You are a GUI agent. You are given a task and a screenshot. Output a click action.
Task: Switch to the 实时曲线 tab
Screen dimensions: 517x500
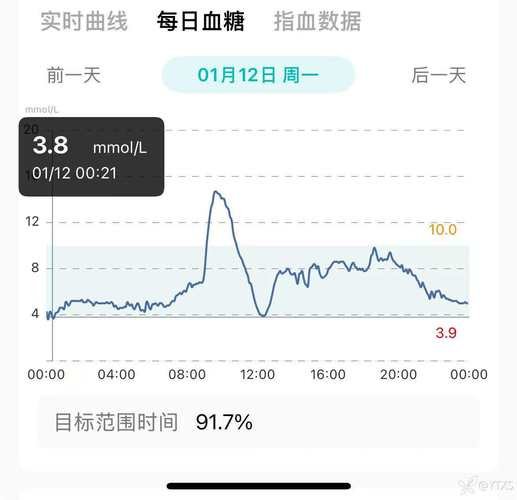click(x=84, y=21)
